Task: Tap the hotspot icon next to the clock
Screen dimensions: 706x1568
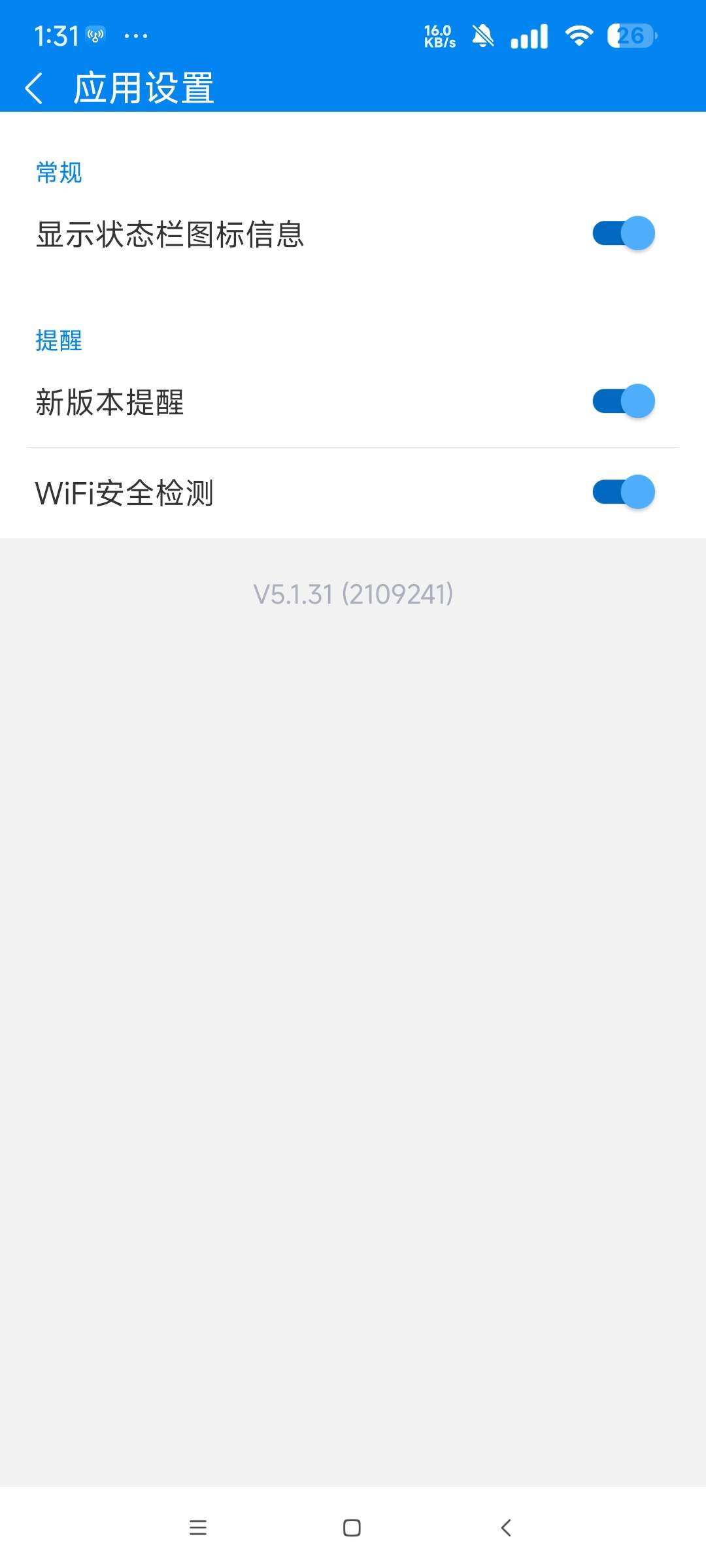Action: pyautogui.click(x=95, y=35)
